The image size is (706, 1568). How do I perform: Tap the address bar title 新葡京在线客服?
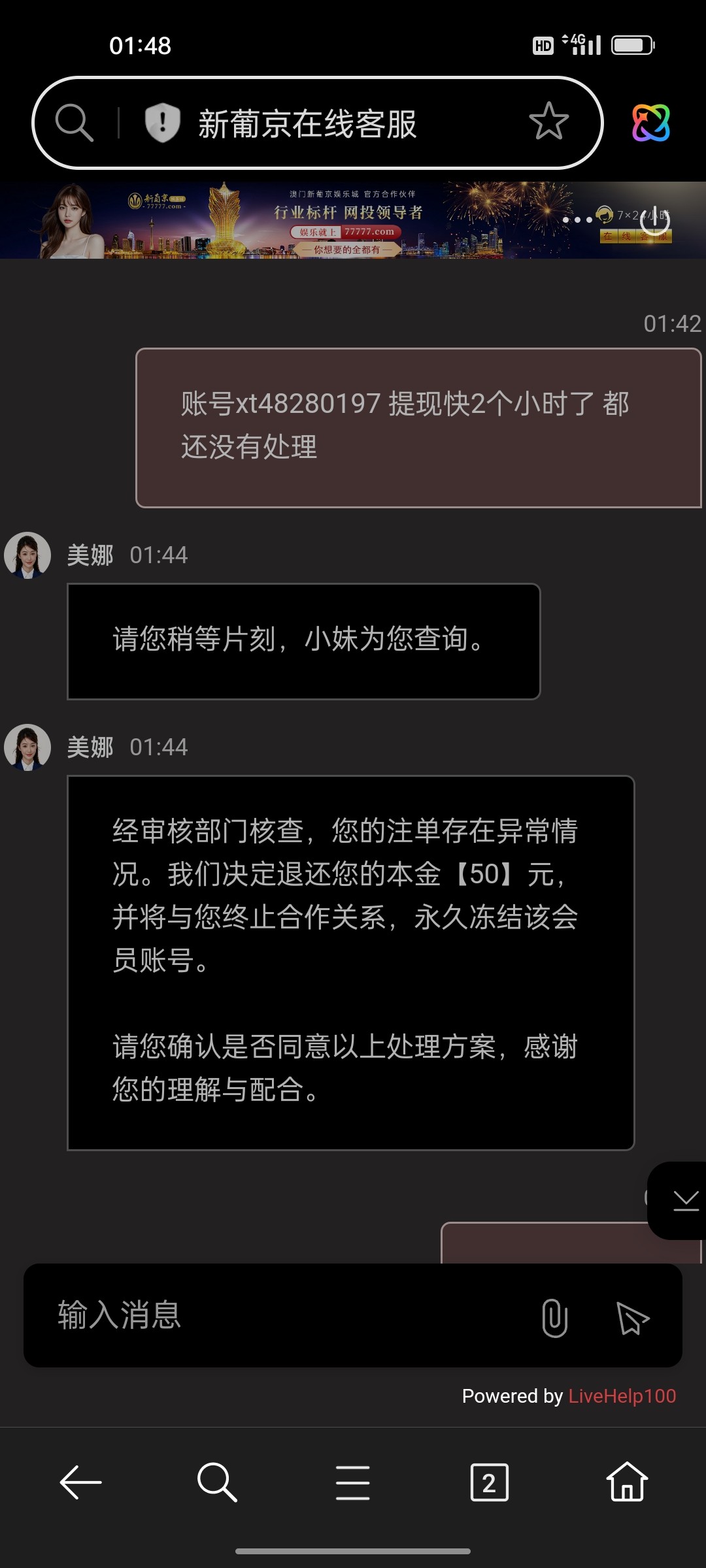pos(307,124)
